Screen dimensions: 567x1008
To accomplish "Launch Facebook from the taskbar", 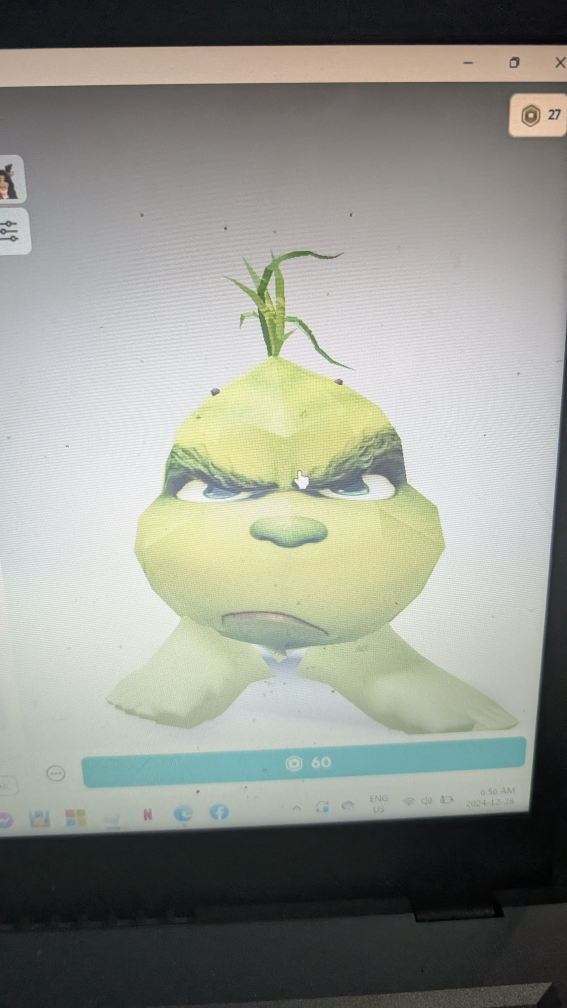I will point(219,813).
